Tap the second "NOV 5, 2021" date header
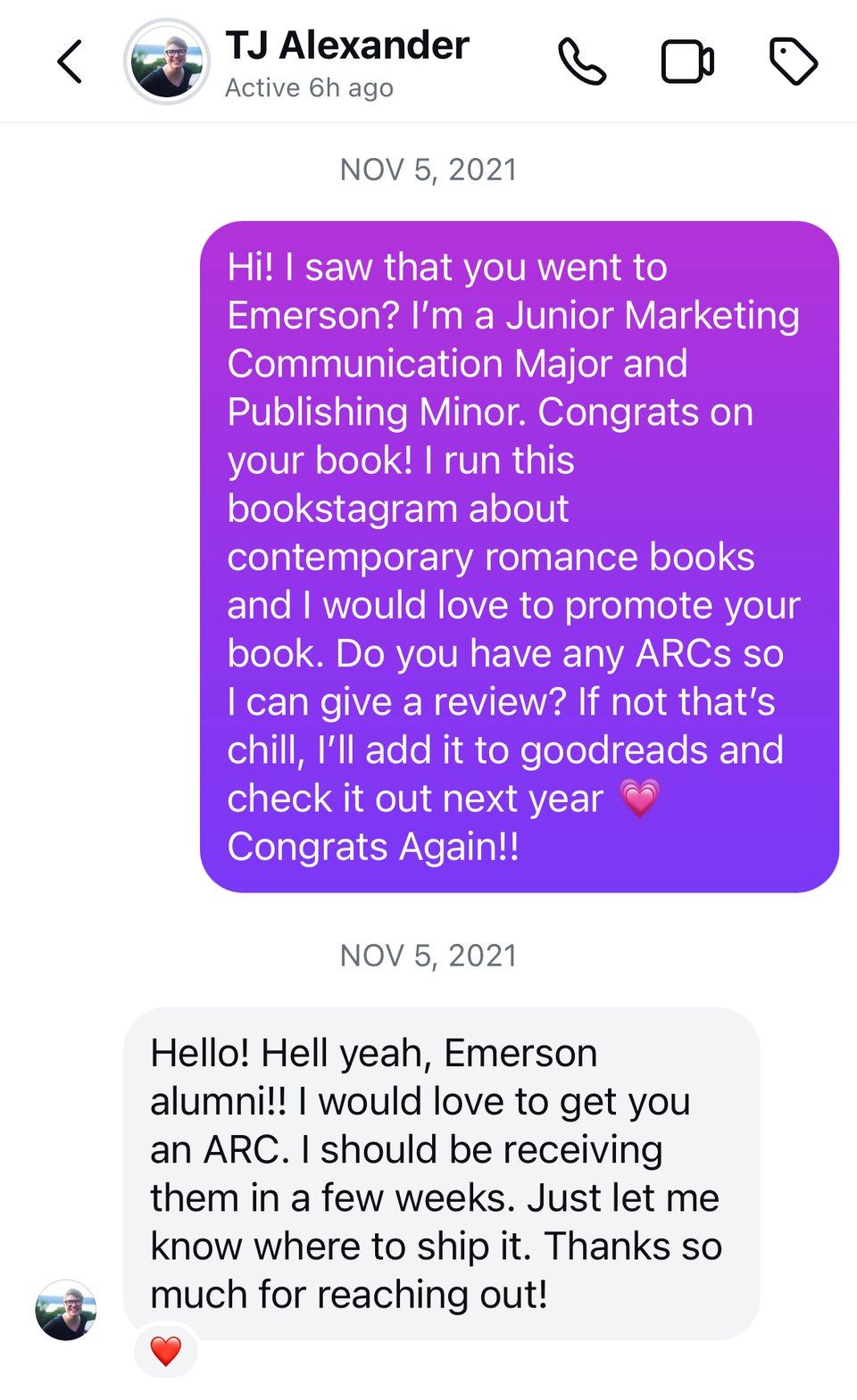The image size is (857, 1400). point(428,955)
